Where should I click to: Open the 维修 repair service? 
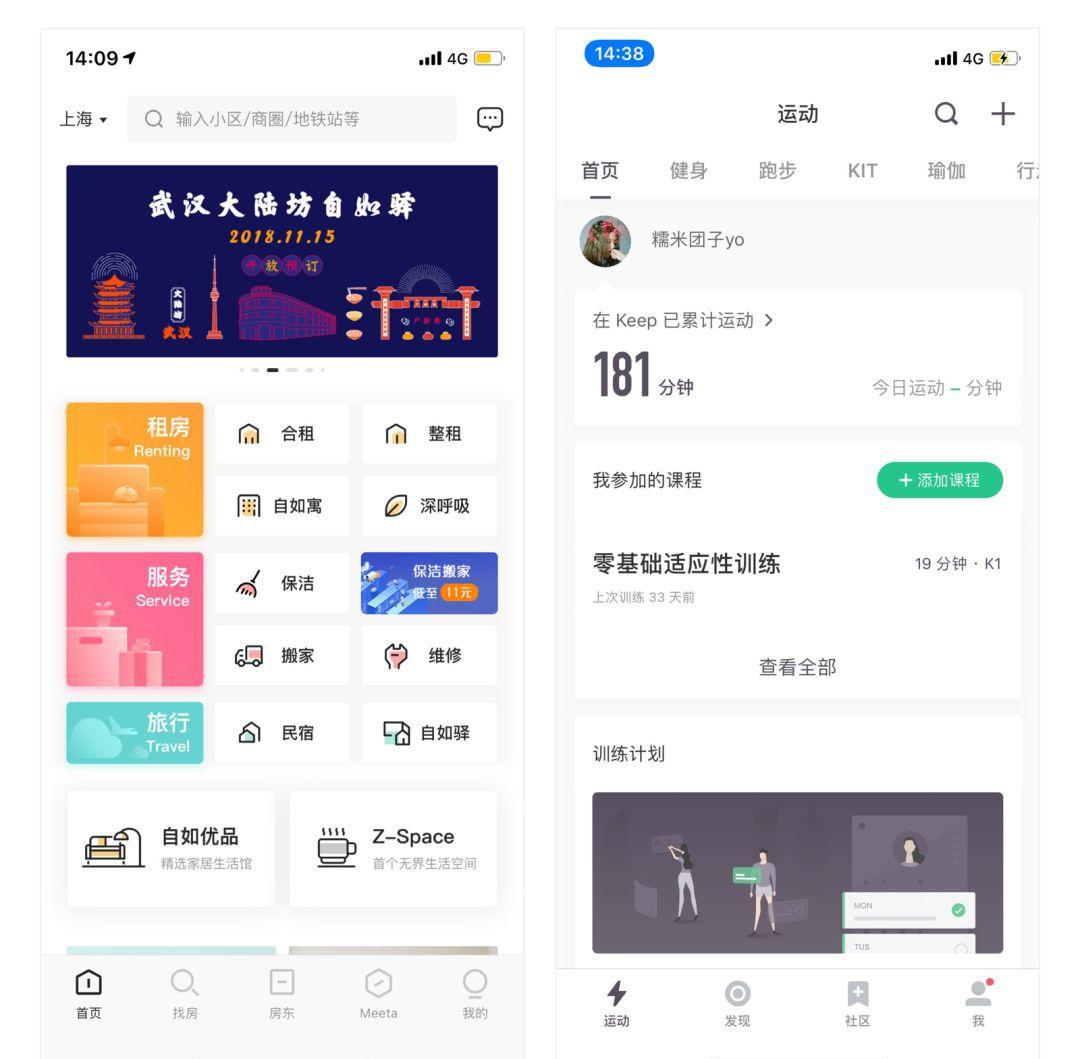pyautogui.click(x=429, y=656)
